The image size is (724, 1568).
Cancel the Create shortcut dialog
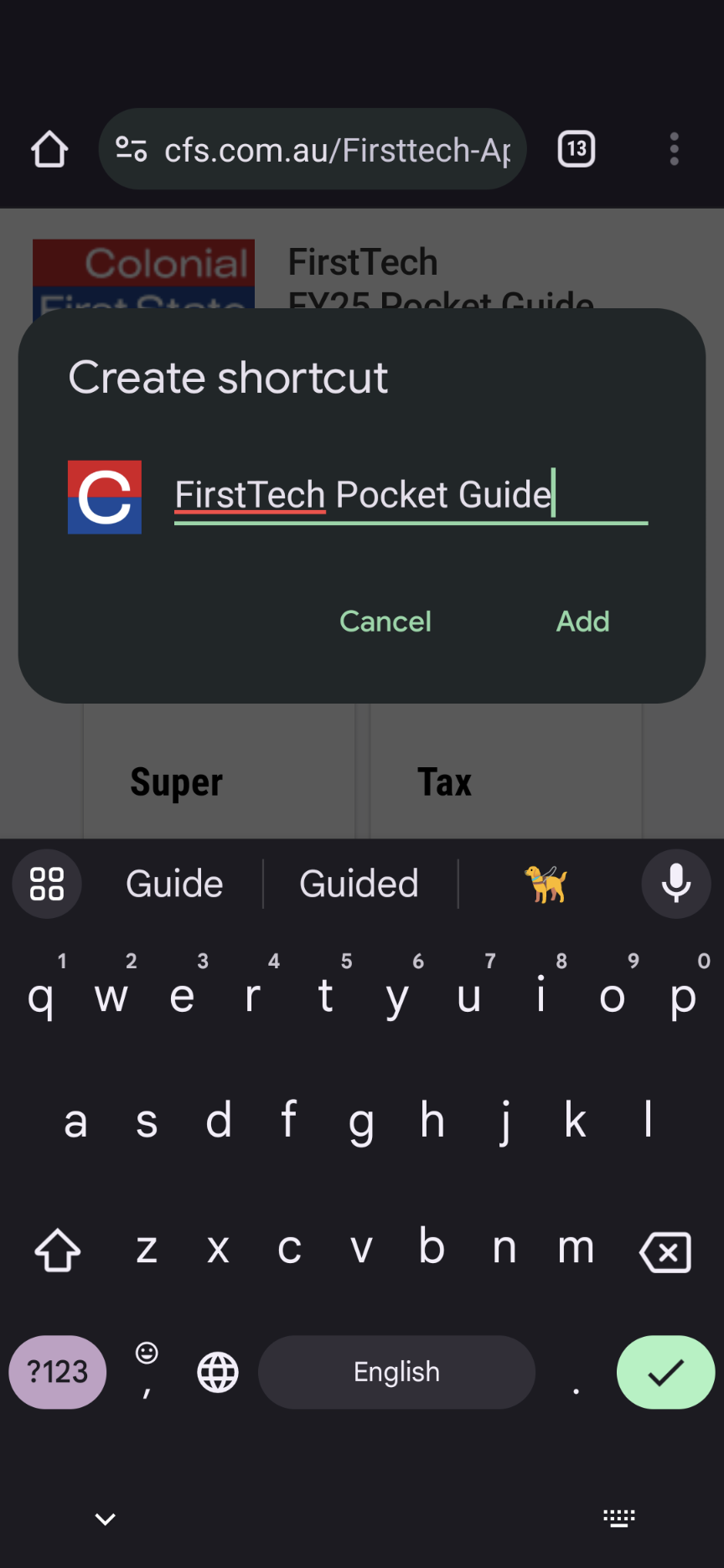coord(385,622)
